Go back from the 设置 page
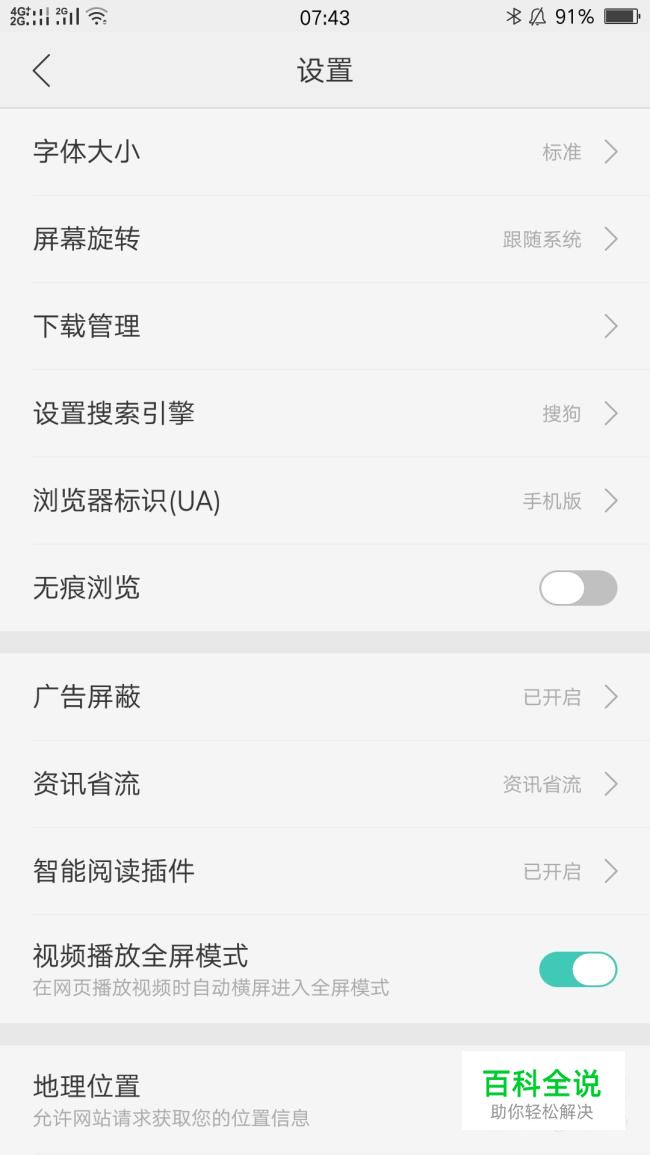The height and width of the screenshot is (1155, 650). coord(42,71)
